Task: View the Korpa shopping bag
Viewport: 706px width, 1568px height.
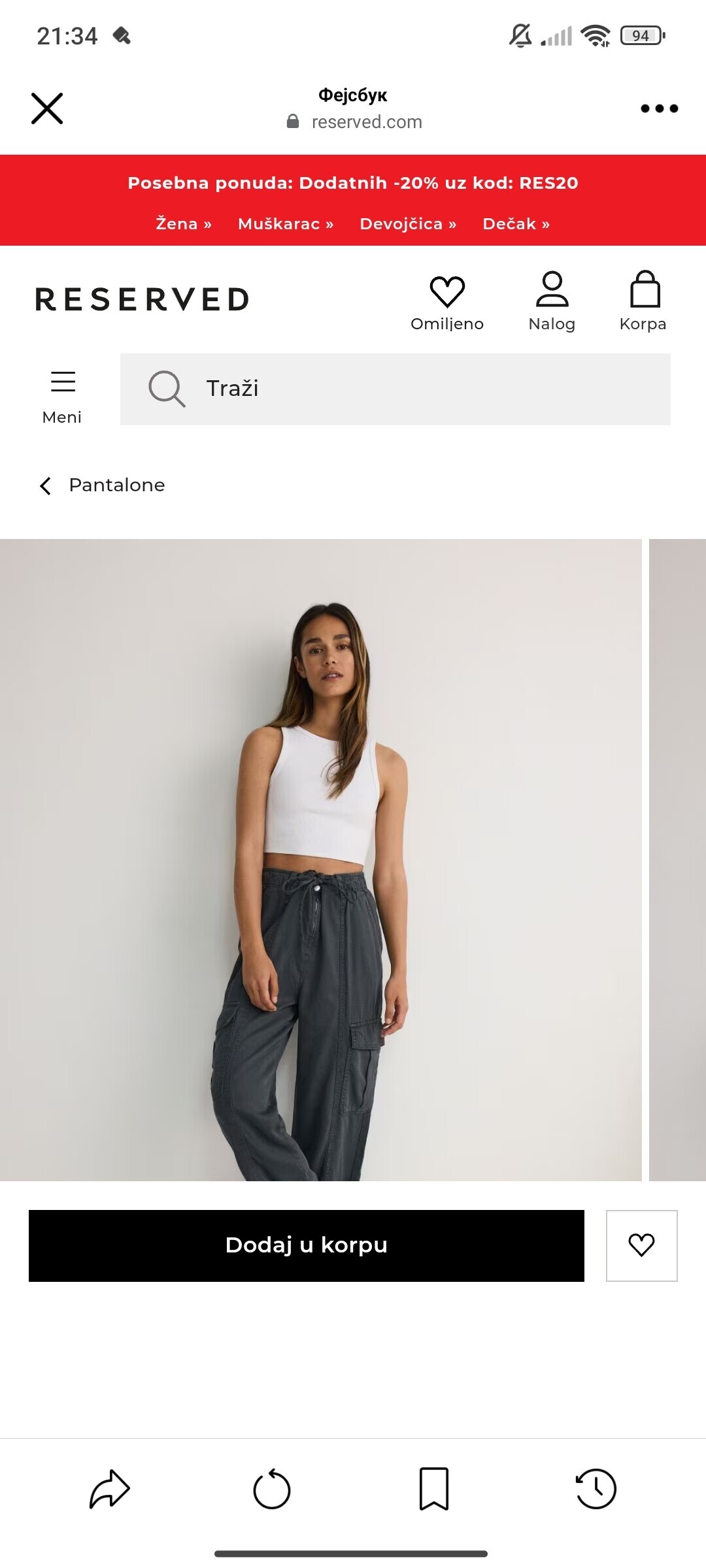Action: pyautogui.click(x=643, y=302)
